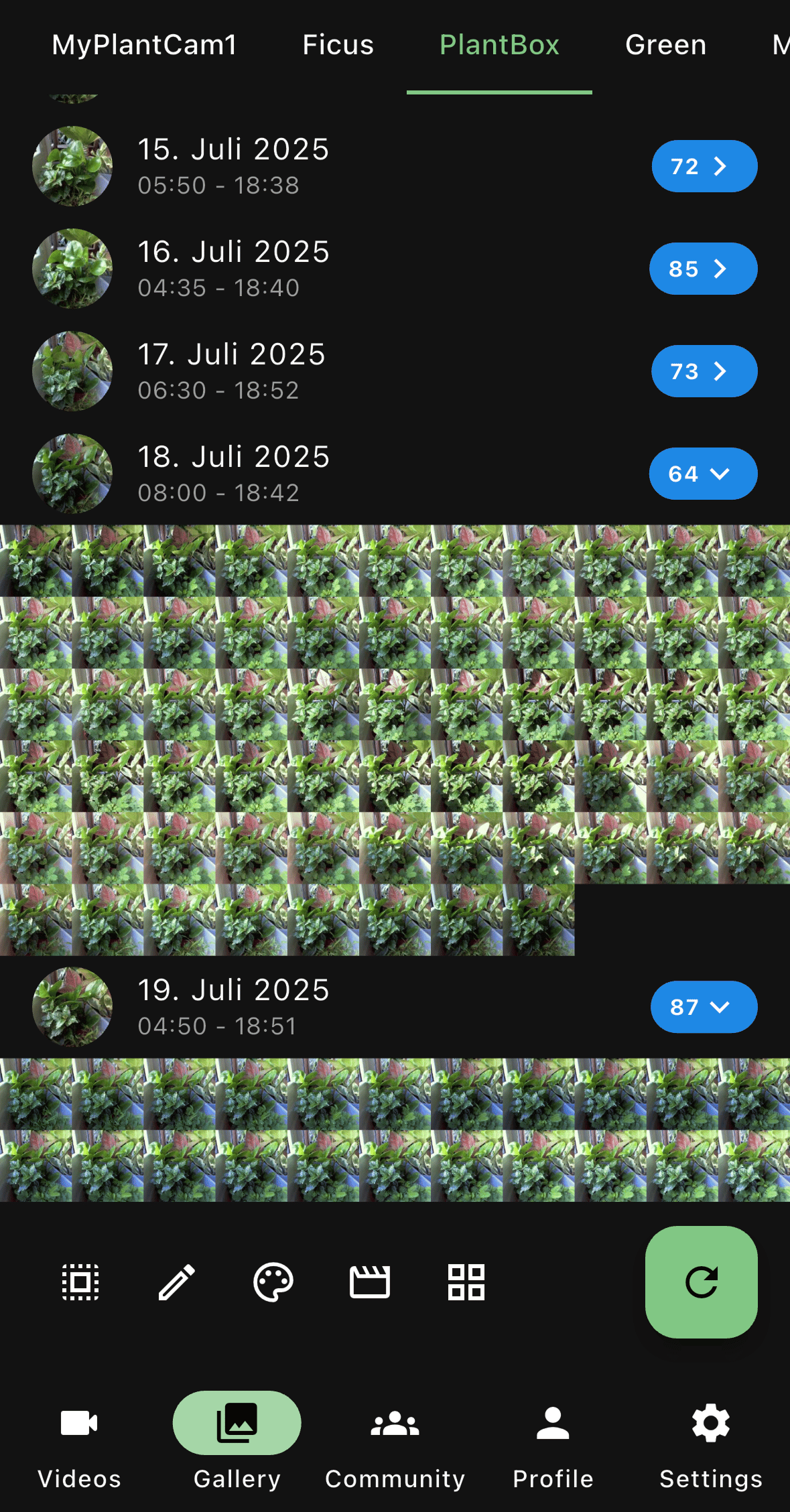Expand the 72 photos from 15. Juli 2025
The image size is (790, 1512).
[x=704, y=166]
